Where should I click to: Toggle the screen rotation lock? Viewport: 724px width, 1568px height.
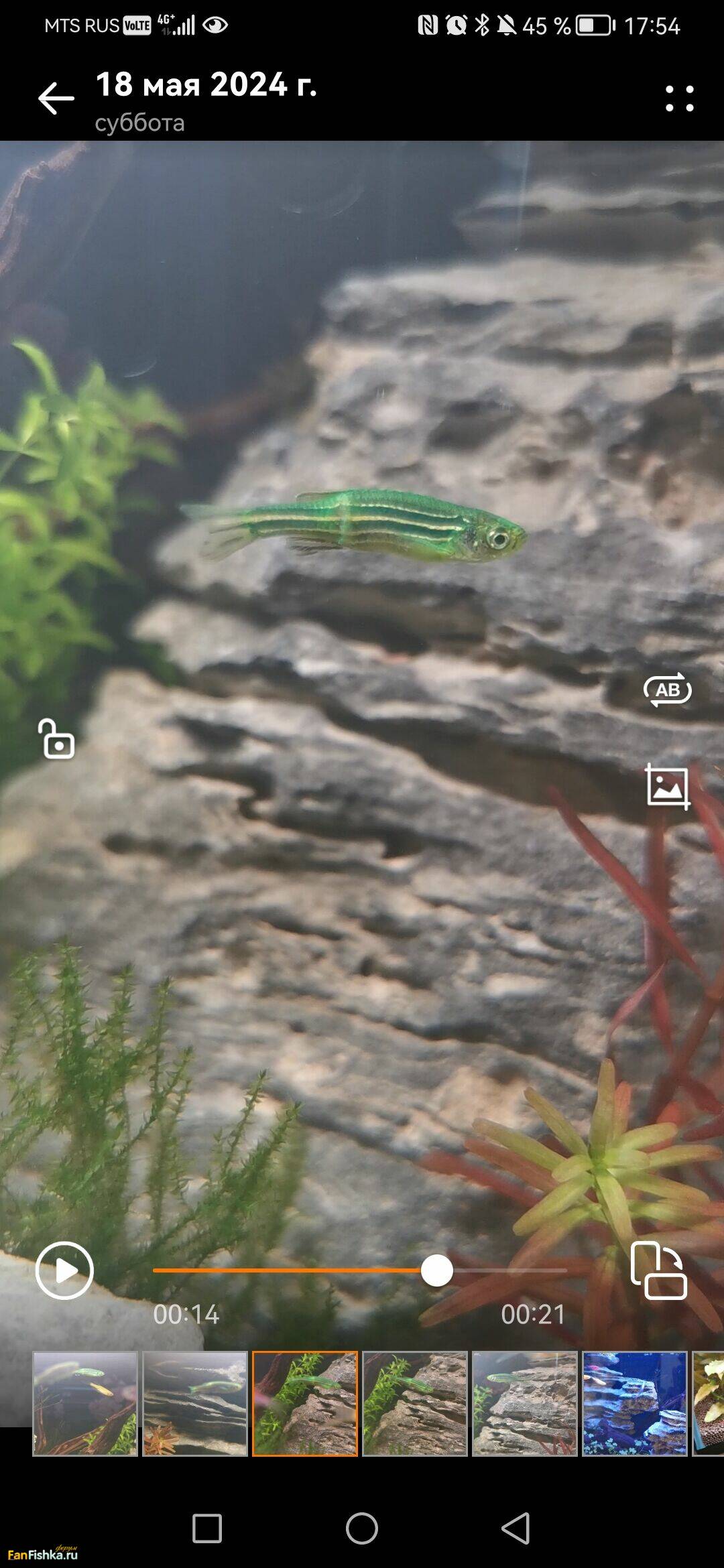pos(56,739)
